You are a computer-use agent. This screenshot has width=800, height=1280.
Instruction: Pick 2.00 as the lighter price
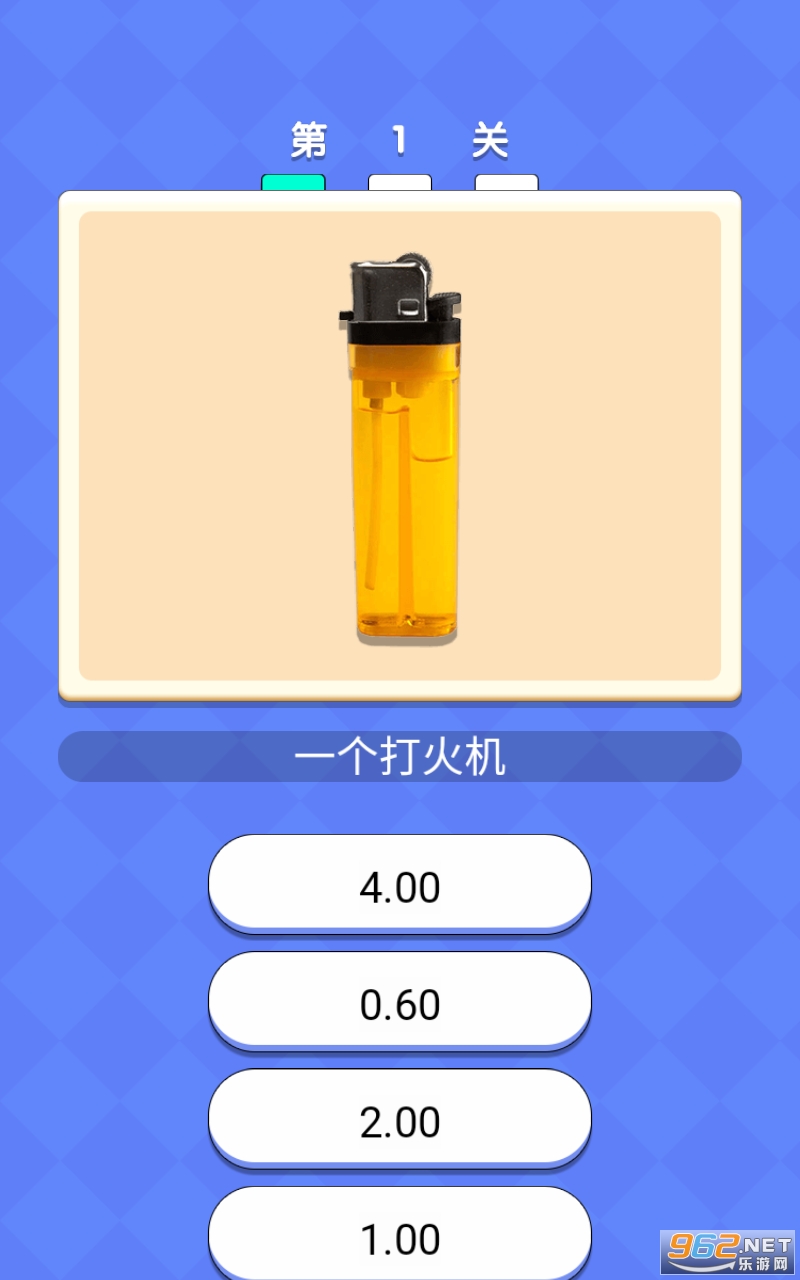(400, 1119)
